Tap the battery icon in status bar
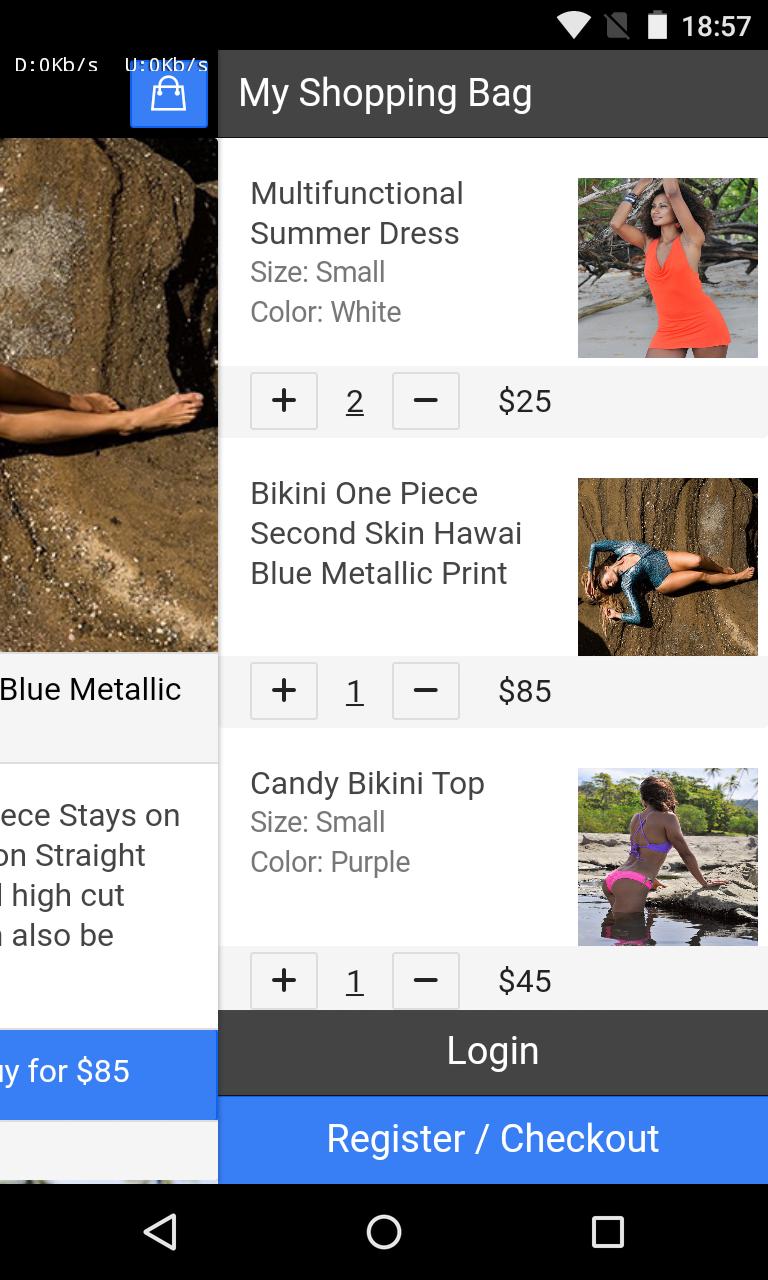Screen dimensions: 768x1280 click(657, 27)
